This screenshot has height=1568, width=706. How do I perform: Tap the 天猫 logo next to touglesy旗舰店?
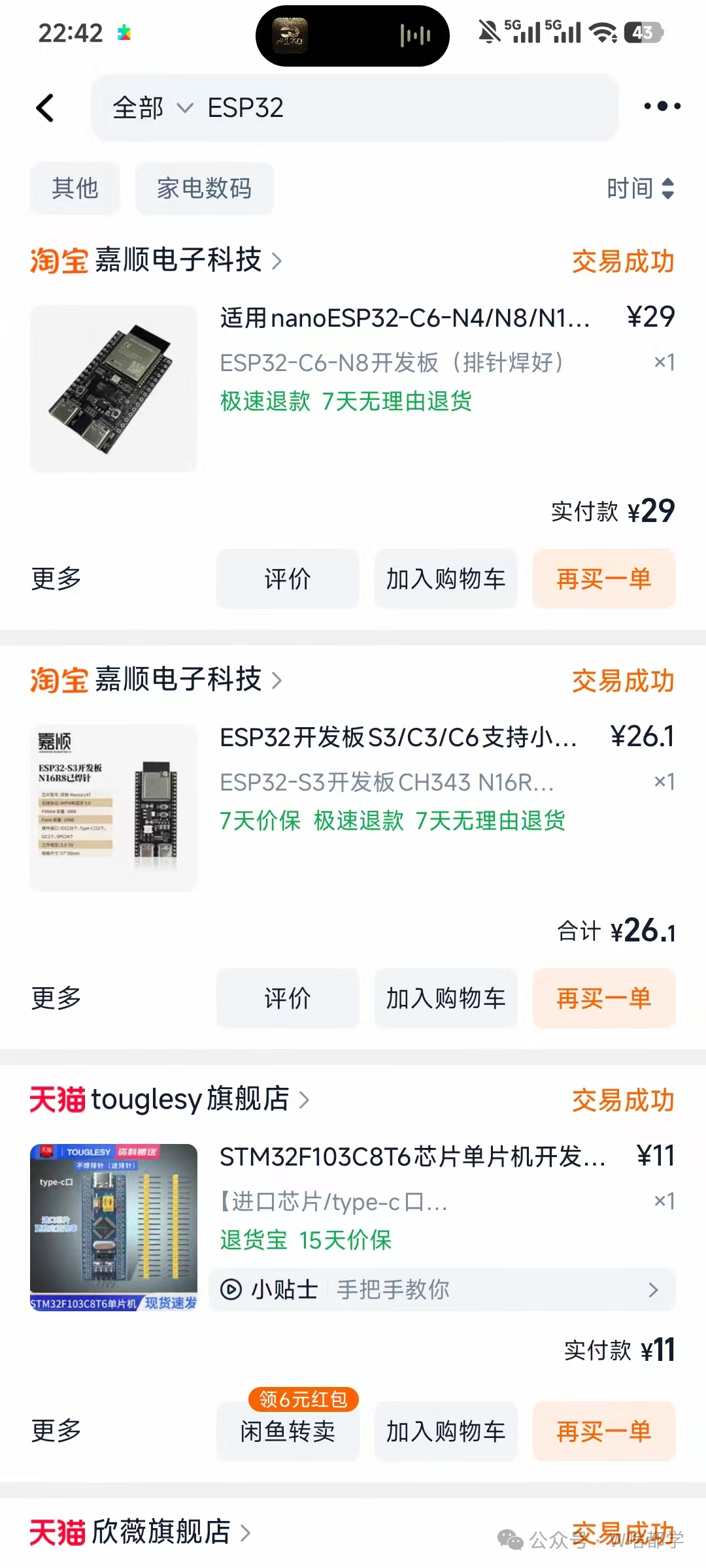pos(58,1100)
